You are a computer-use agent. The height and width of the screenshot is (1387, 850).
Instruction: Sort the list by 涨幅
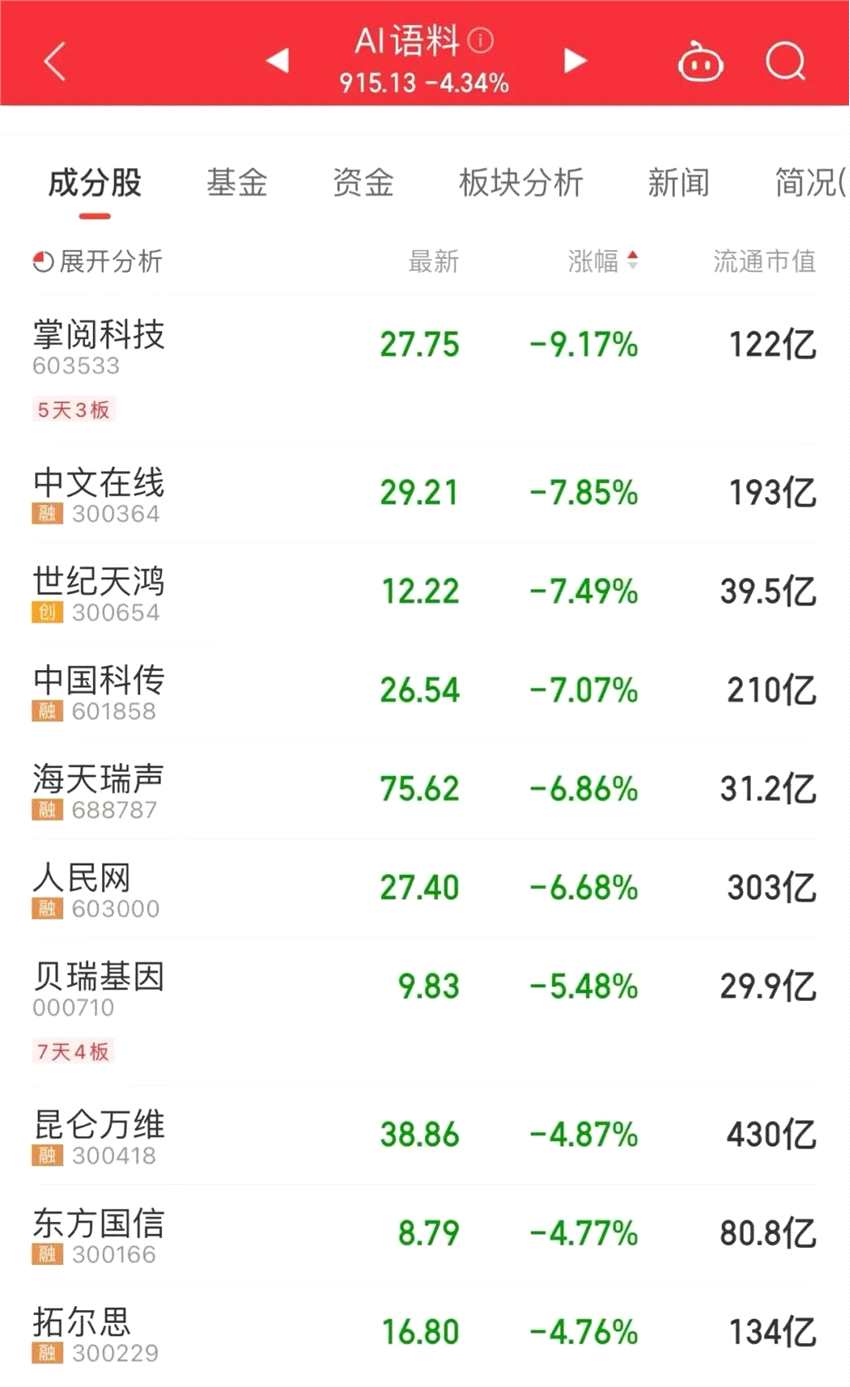602,262
